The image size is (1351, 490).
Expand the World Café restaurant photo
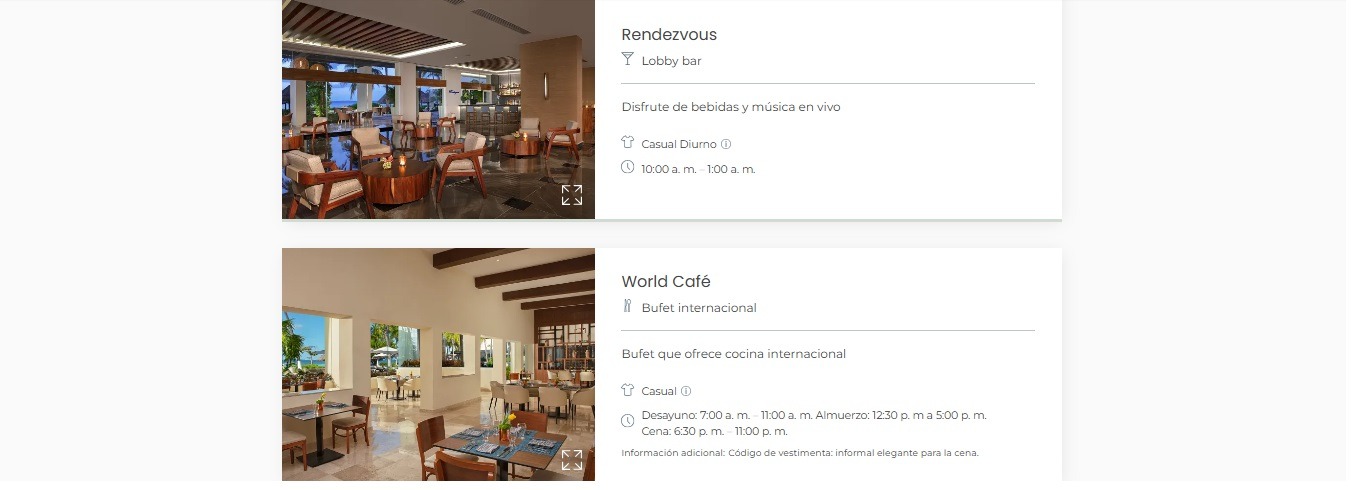click(x=571, y=460)
